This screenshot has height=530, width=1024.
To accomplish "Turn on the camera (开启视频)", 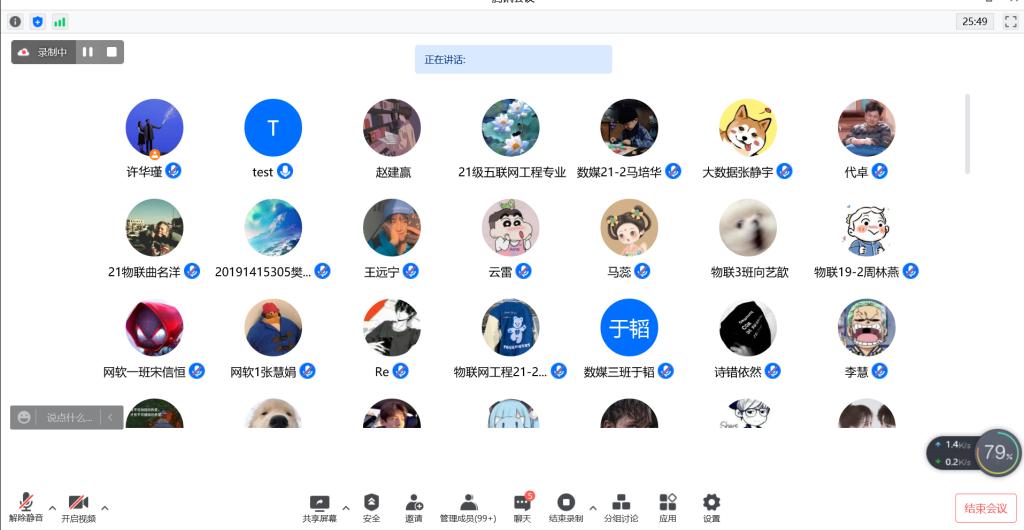I will click(x=78, y=507).
